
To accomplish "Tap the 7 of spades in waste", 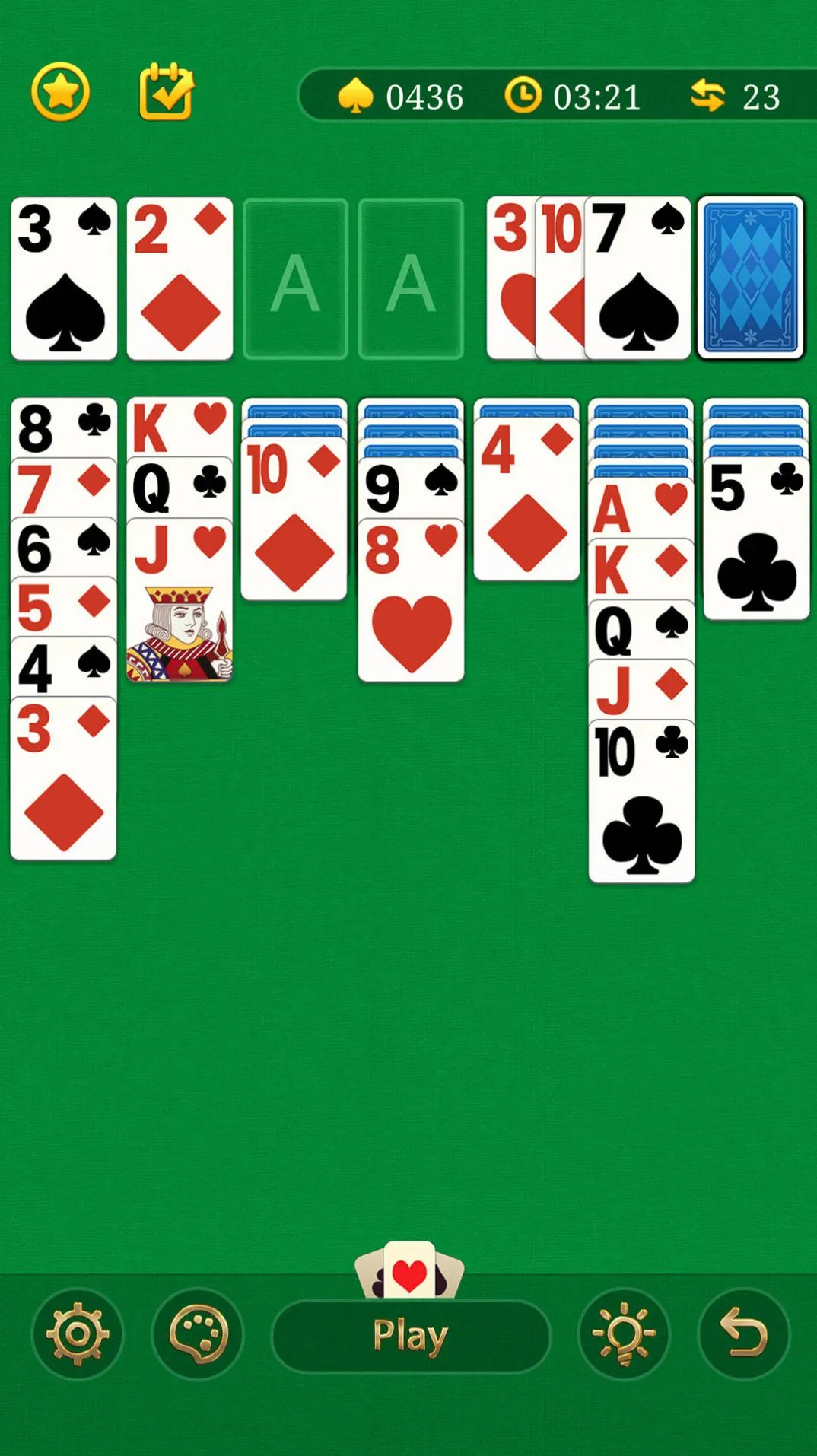I will pos(638,278).
